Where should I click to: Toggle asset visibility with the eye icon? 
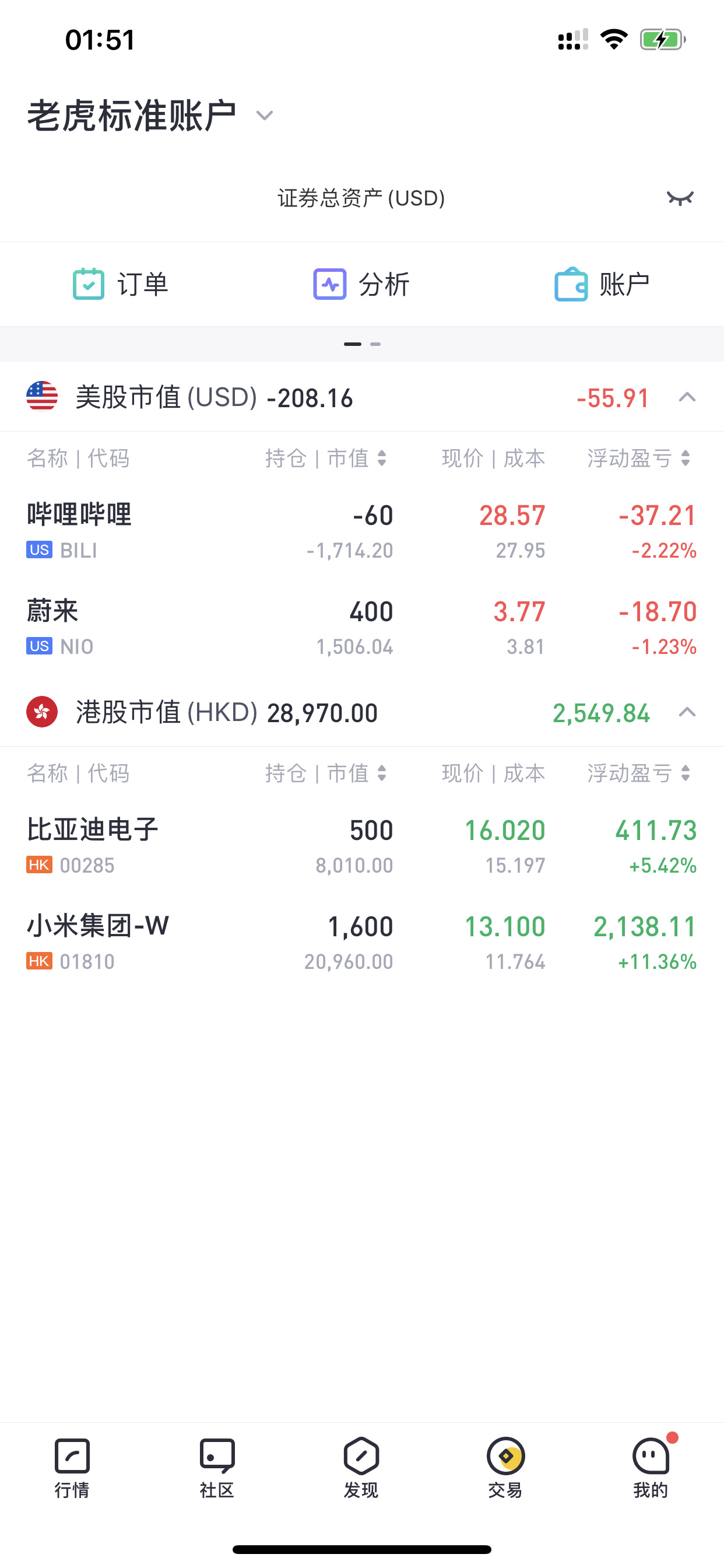[x=680, y=198]
